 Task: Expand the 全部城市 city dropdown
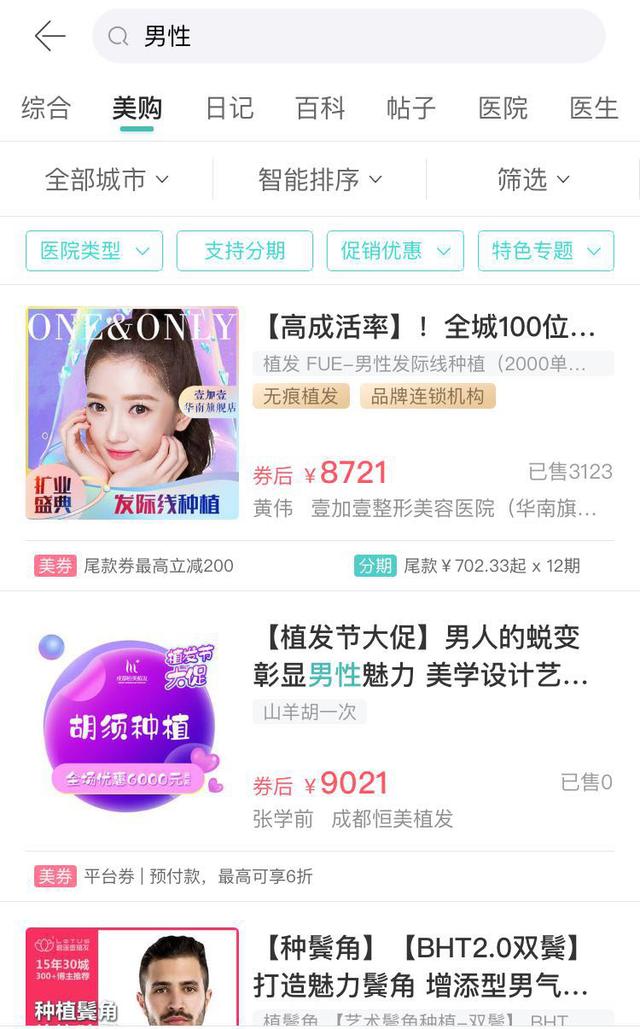(x=106, y=179)
